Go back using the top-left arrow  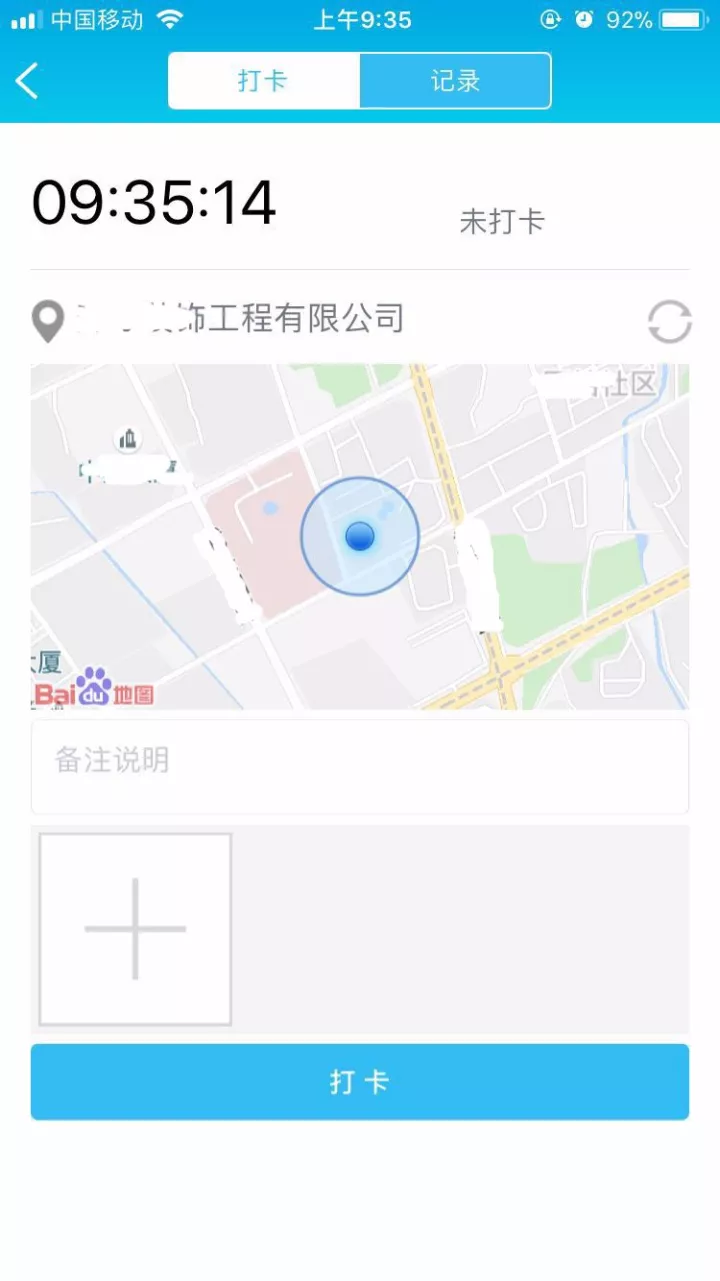[28, 81]
